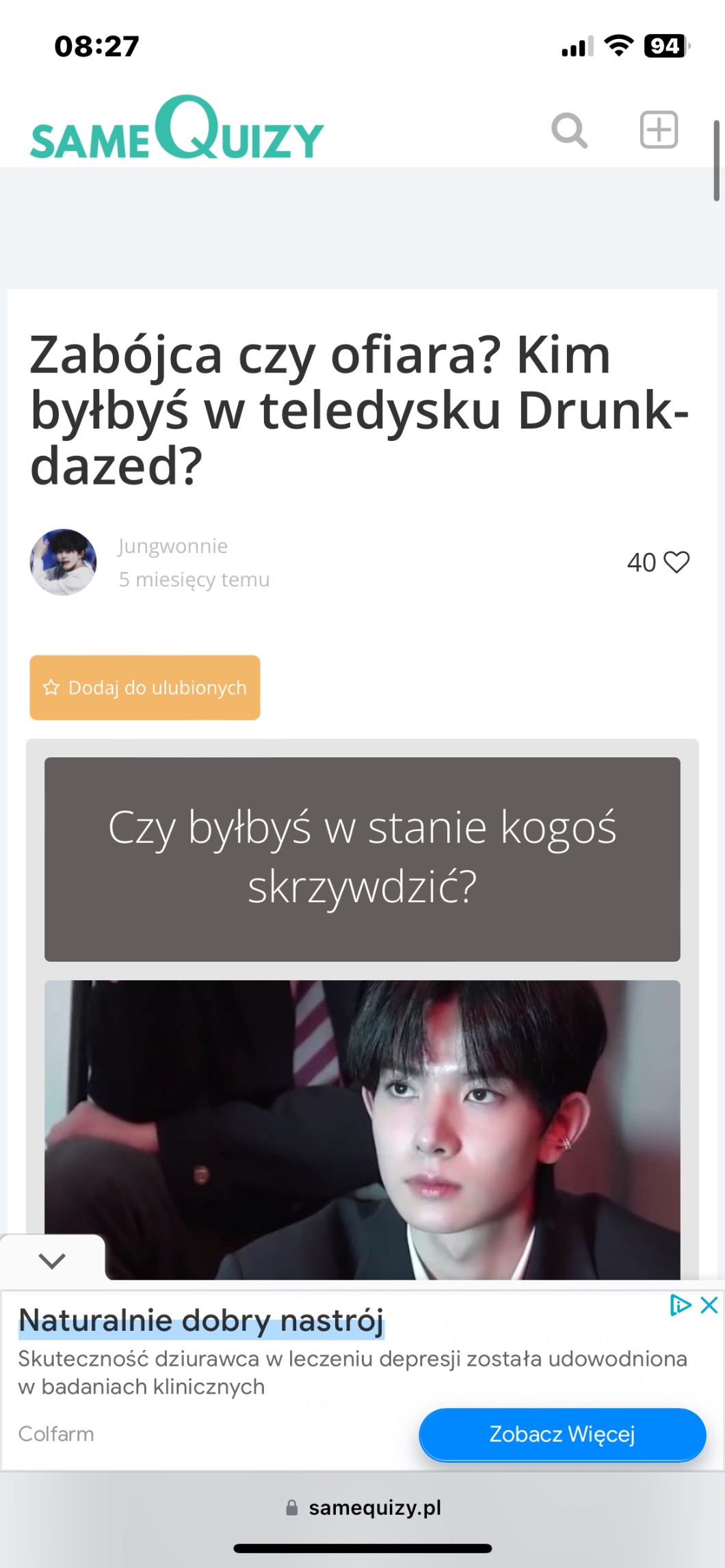
Task: Tap Dodaj do ulubionych button
Action: pyautogui.click(x=145, y=688)
